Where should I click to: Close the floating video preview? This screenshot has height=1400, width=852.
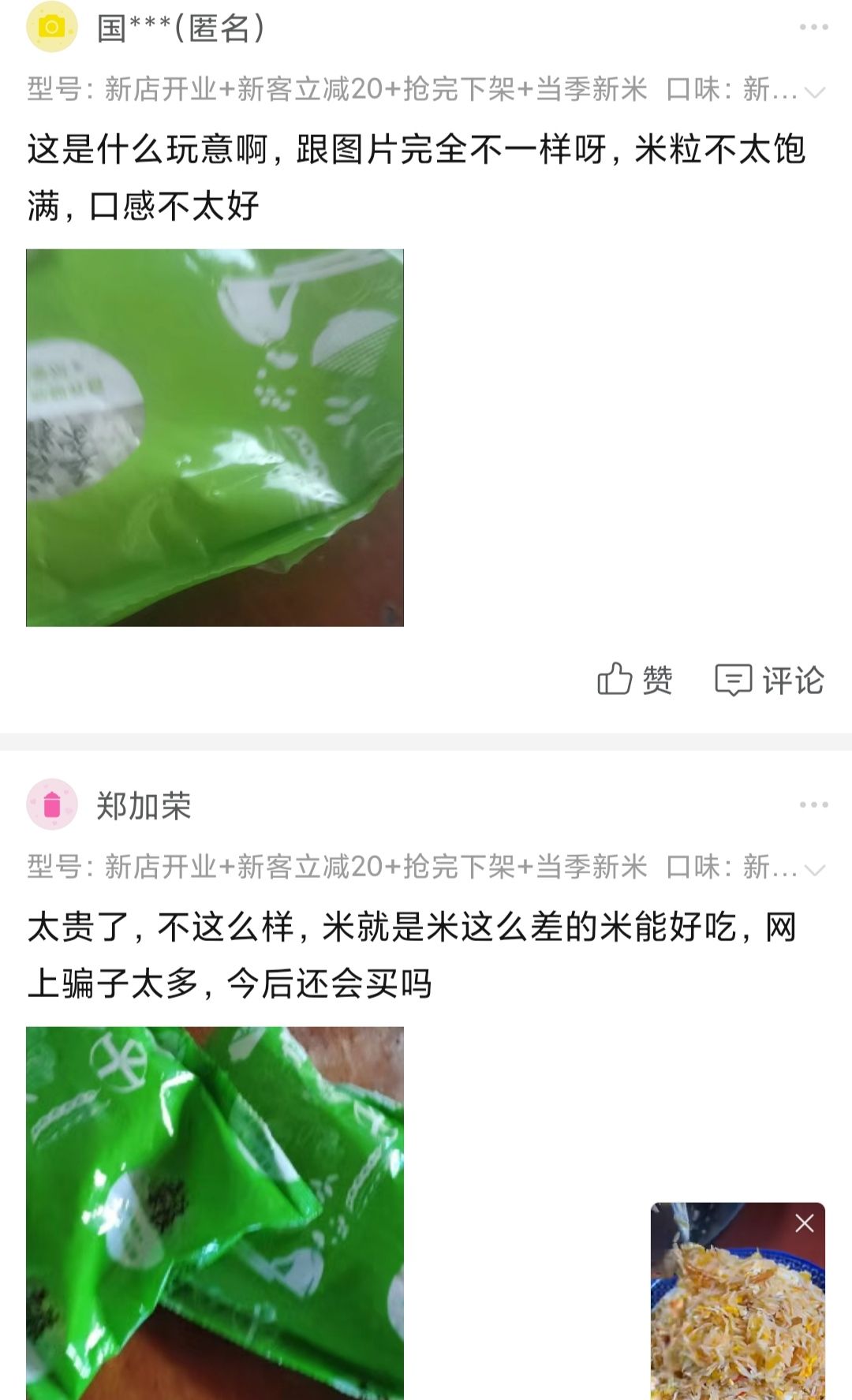click(x=805, y=1223)
